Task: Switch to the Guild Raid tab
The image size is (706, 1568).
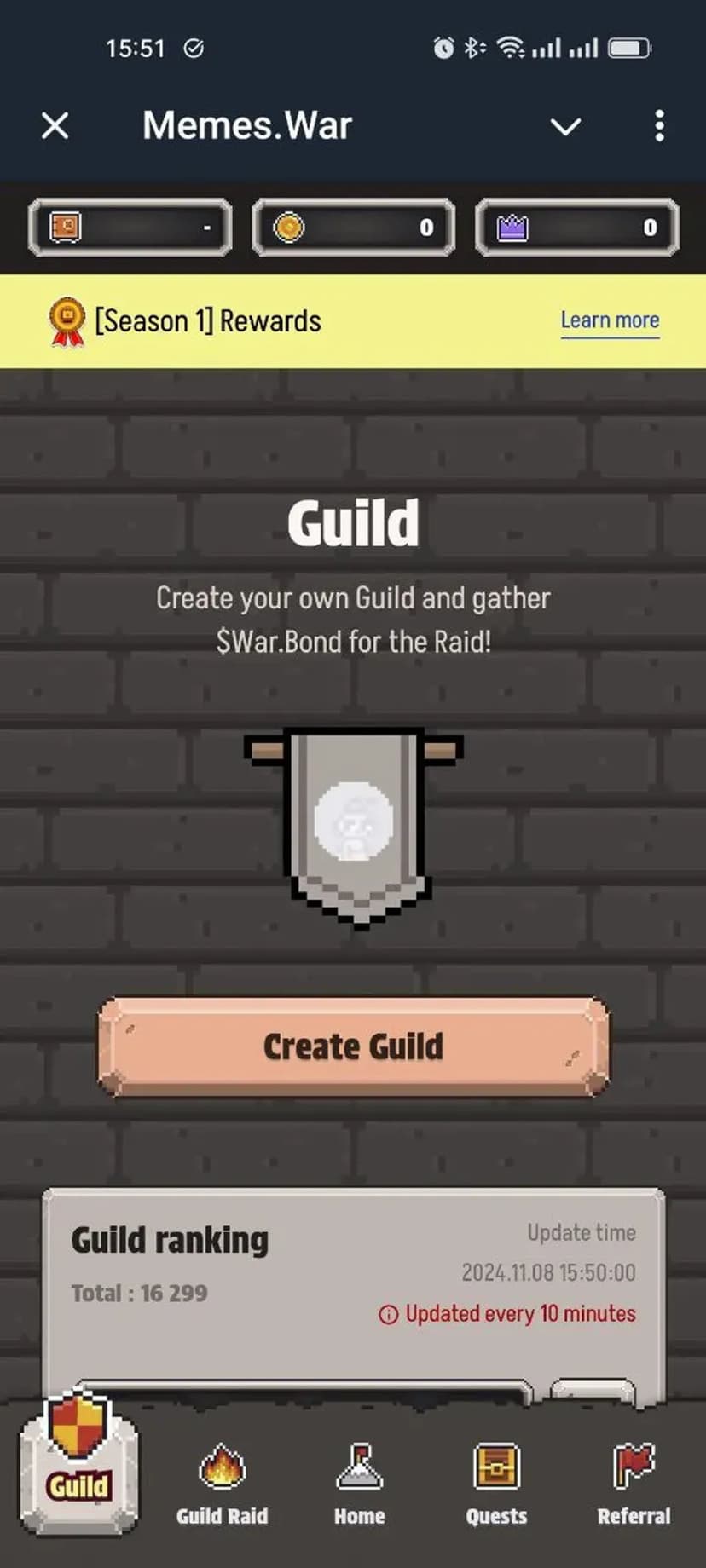Action: click(x=222, y=1484)
